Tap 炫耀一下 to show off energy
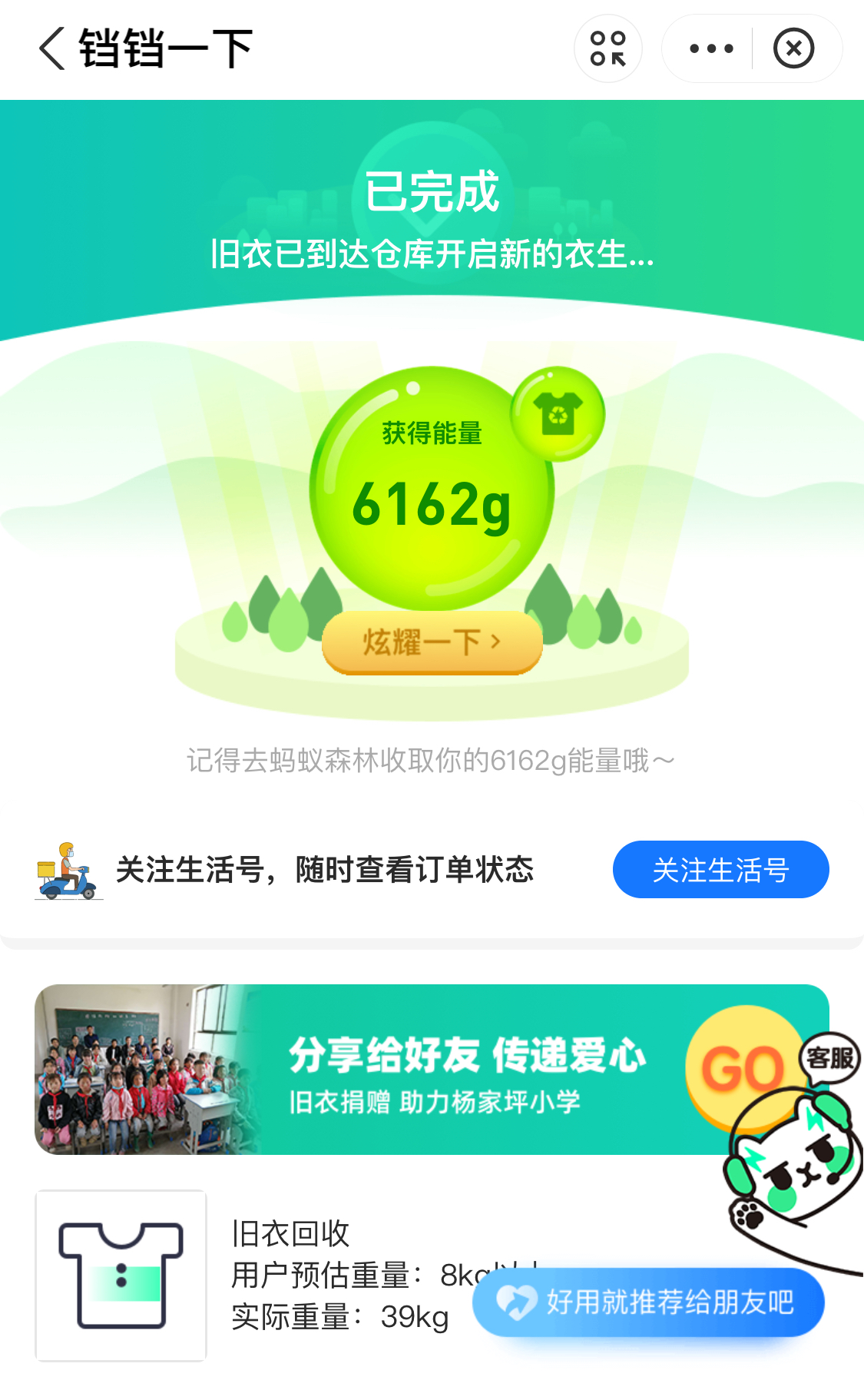 pyautogui.click(x=432, y=642)
